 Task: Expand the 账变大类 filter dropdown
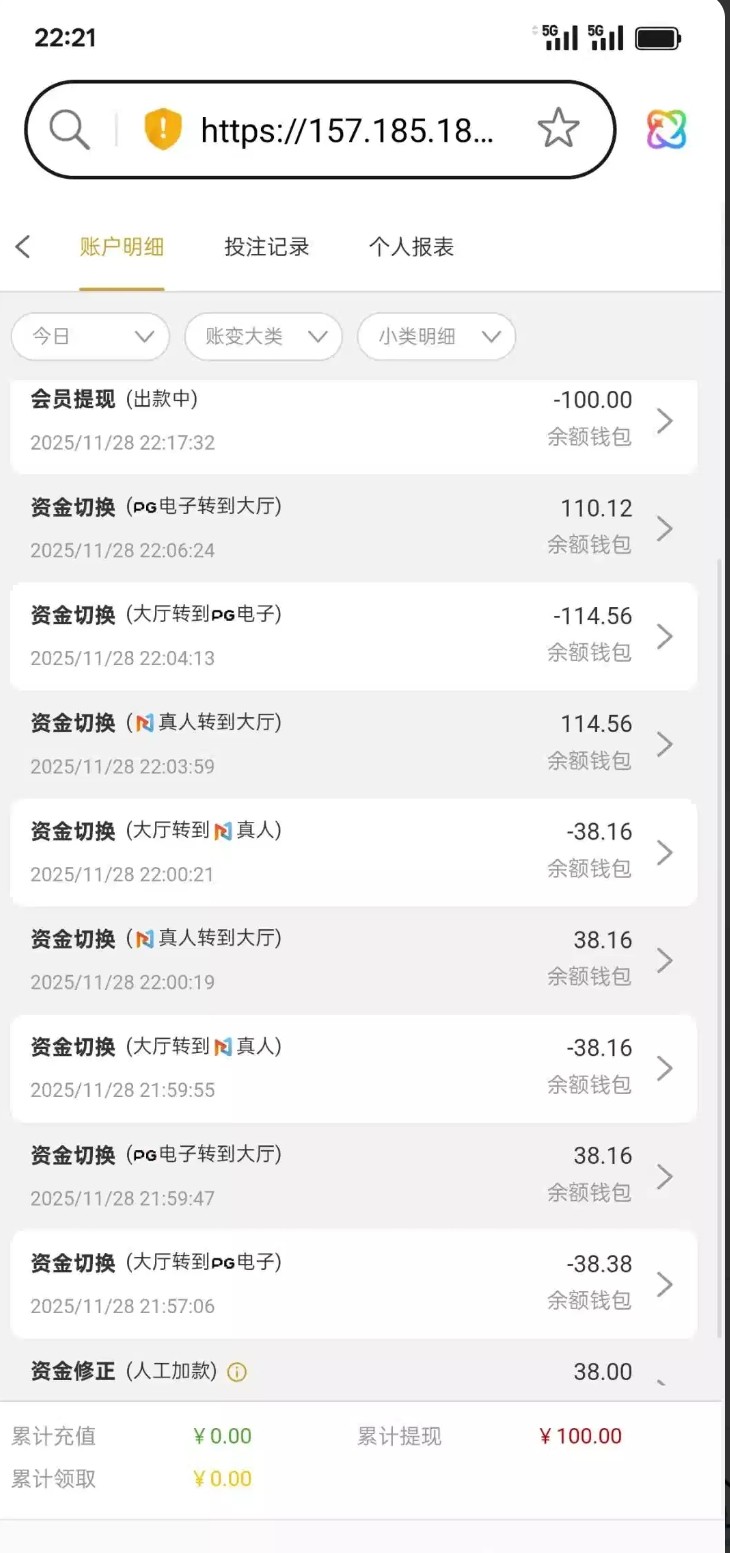point(263,337)
